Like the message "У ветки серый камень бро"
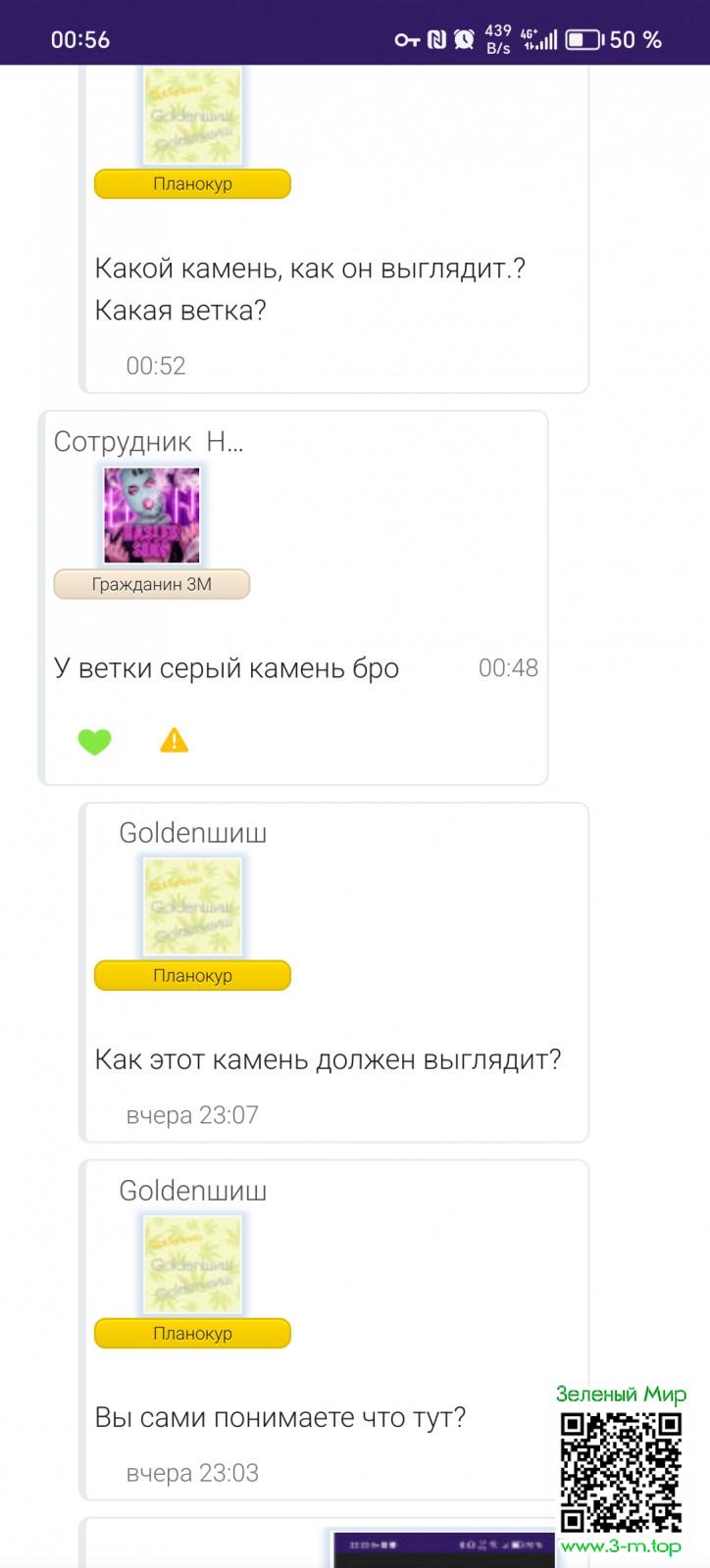This screenshot has height=1568, width=710. 95,742
